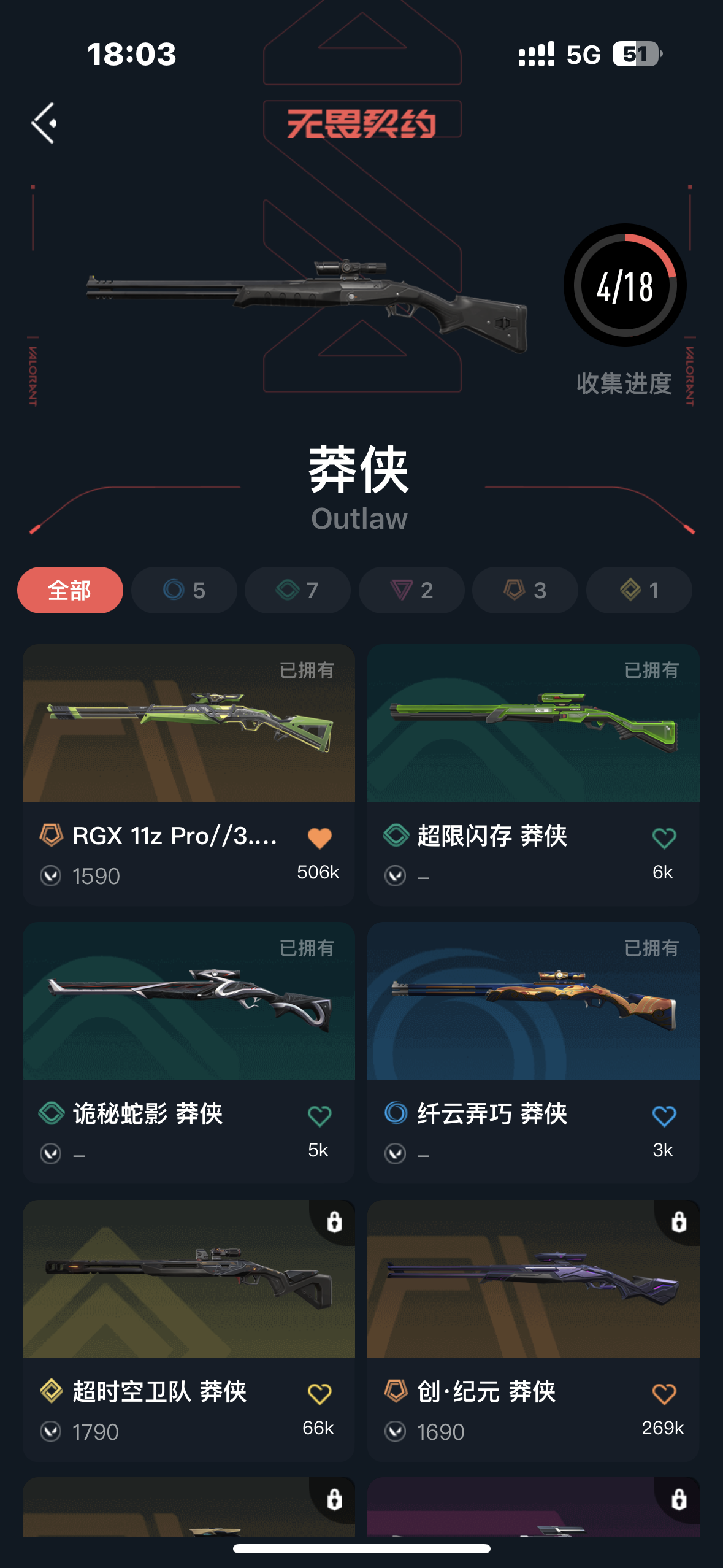Go back using the top-left arrow
Viewport: 723px width, 1568px height.
point(44,123)
